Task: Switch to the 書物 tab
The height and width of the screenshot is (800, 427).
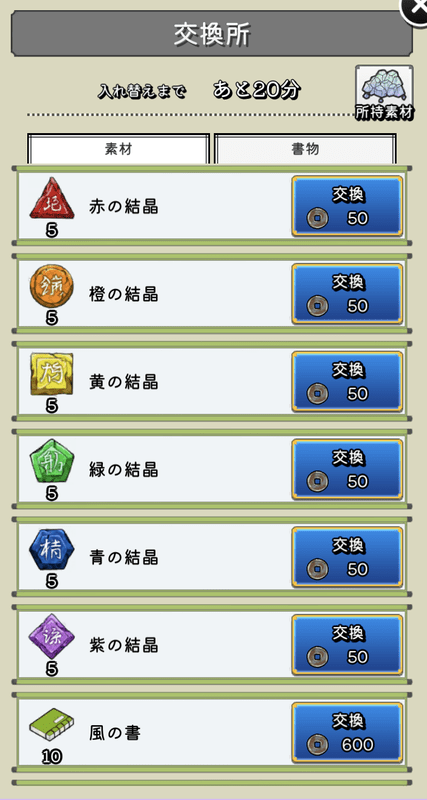Action: click(x=305, y=149)
